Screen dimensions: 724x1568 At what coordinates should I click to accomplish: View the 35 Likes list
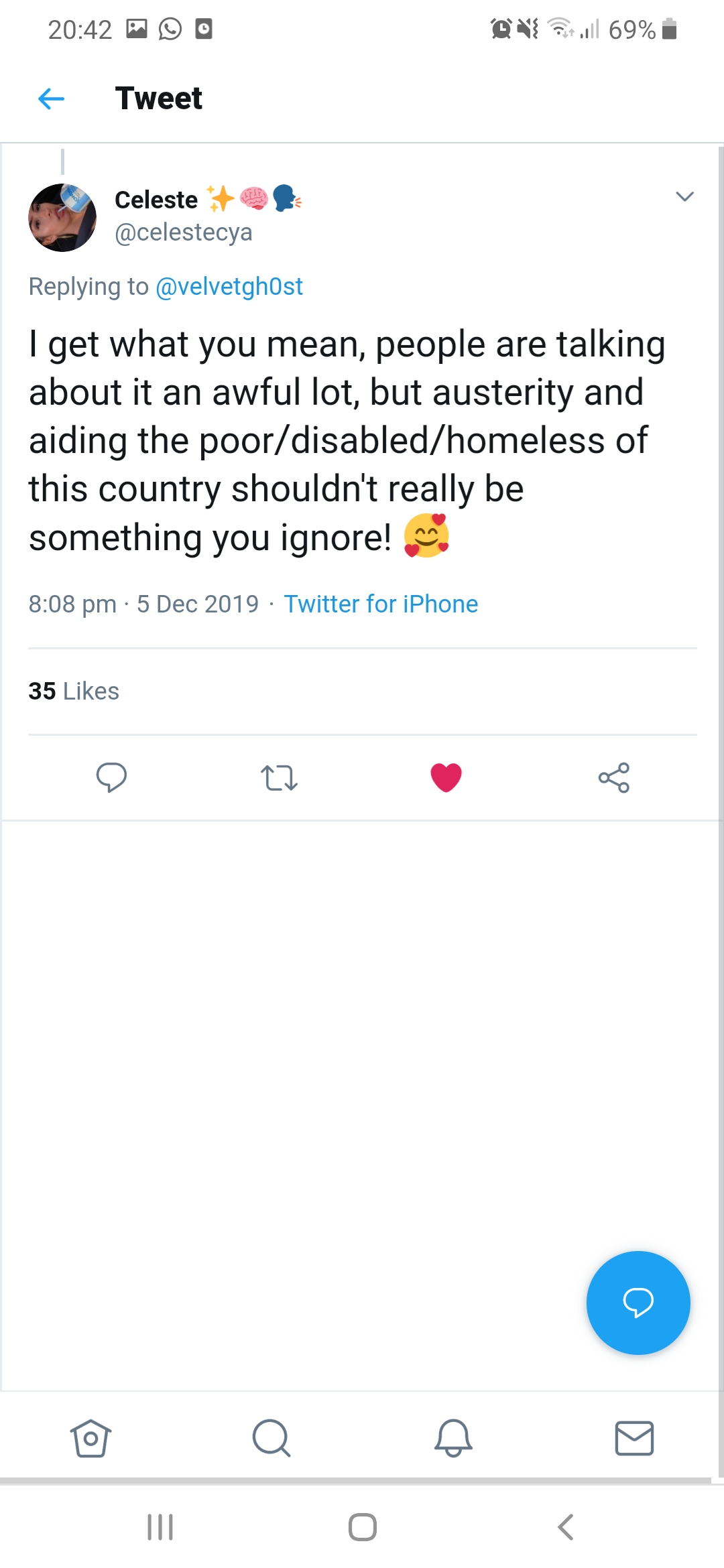(74, 691)
